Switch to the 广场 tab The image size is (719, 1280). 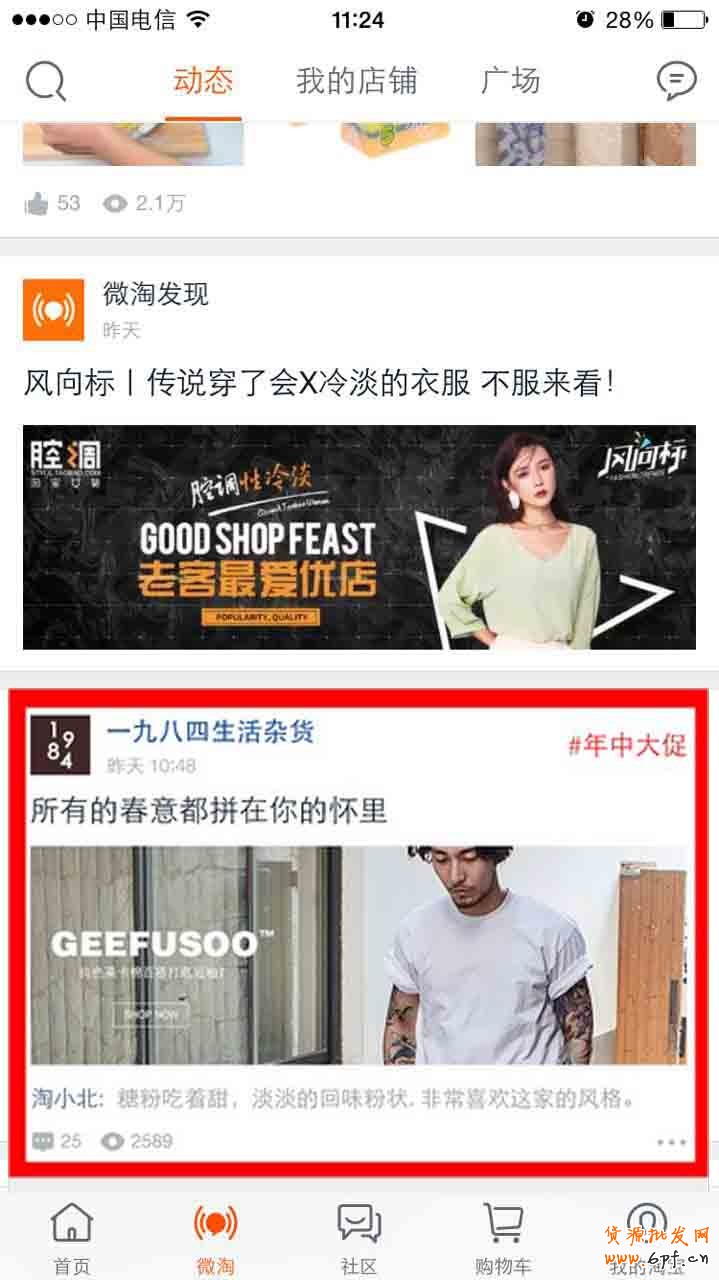point(510,81)
